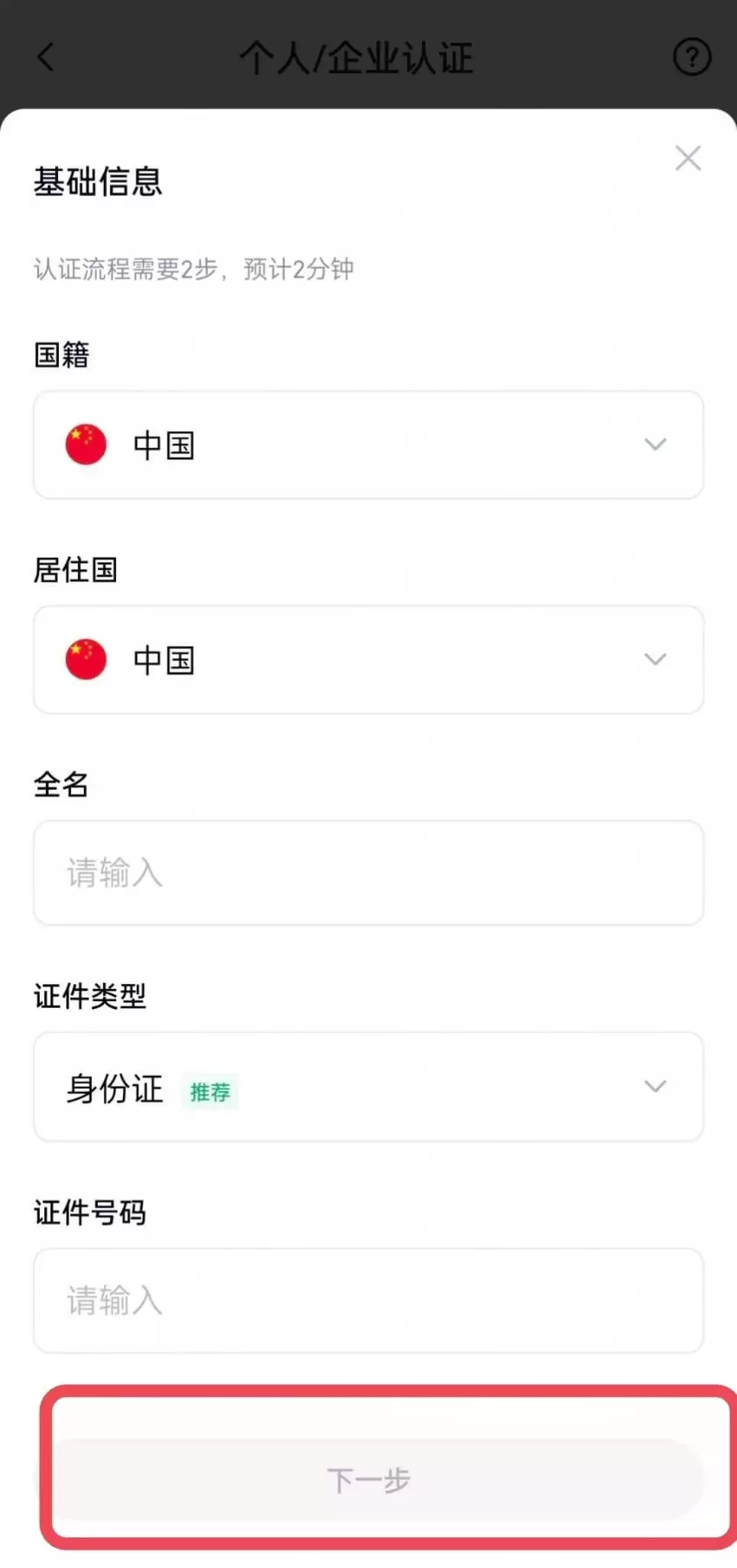Click the China flag in residence country field

coord(86,659)
